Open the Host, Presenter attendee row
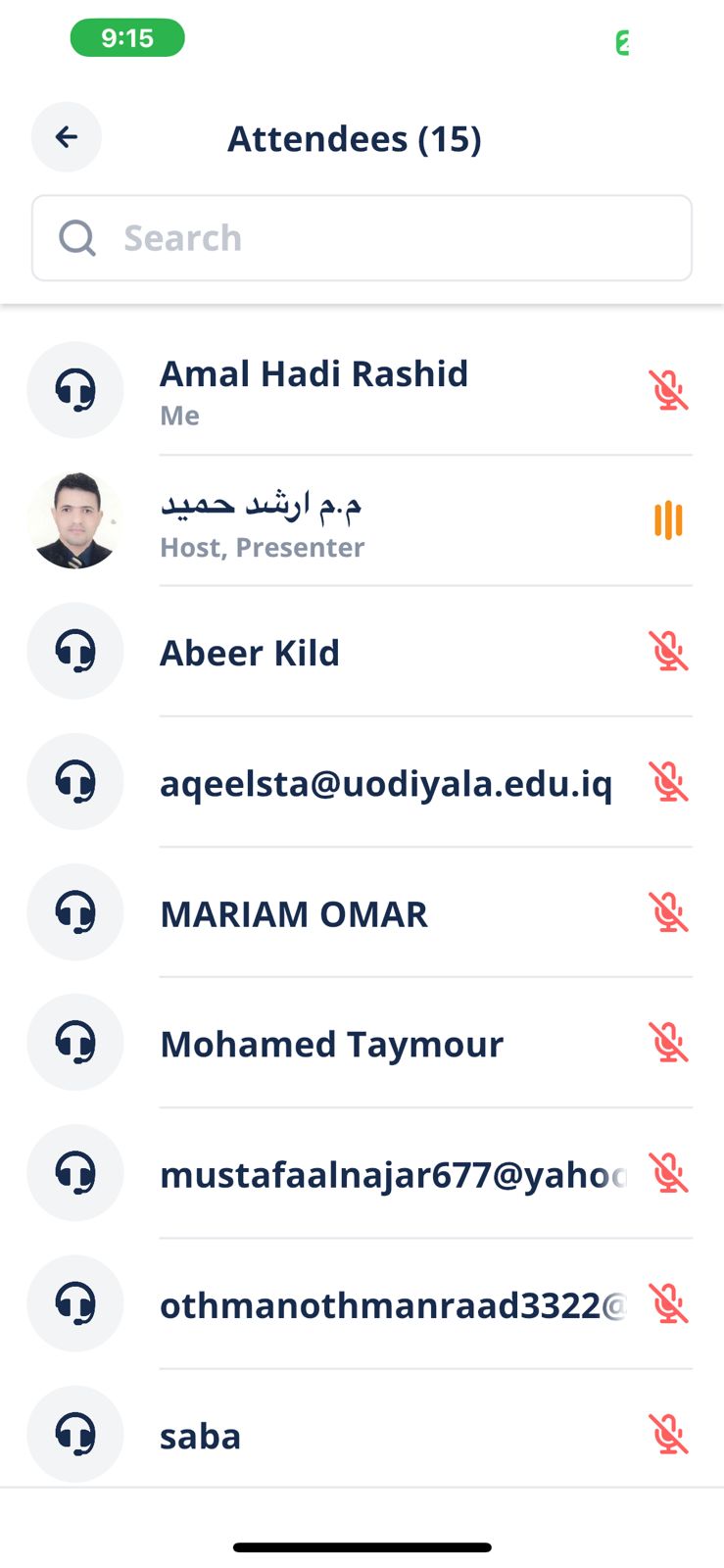 (x=362, y=520)
